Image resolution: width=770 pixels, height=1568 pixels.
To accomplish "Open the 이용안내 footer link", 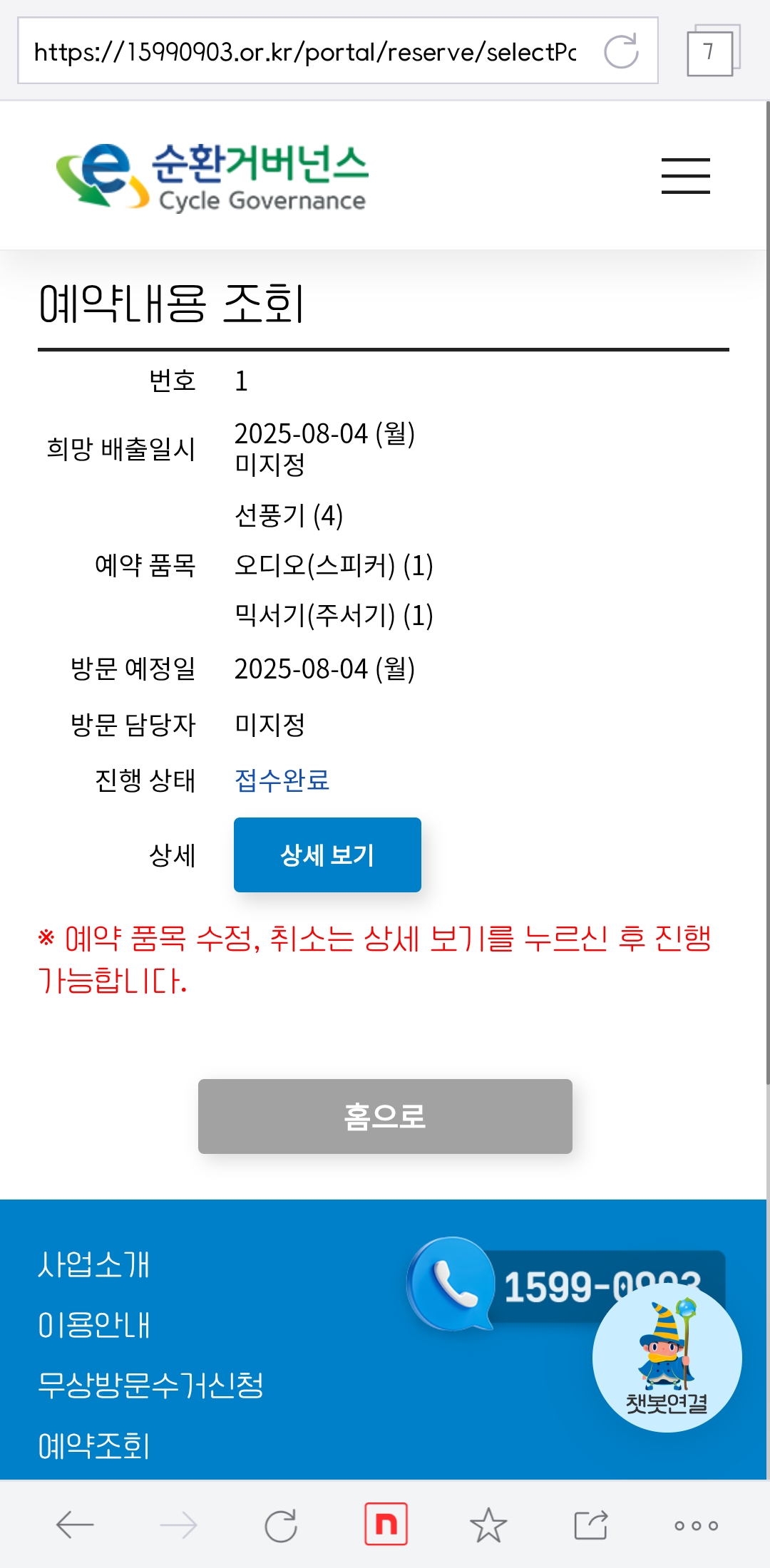I will pyautogui.click(x=93, y=1325).
